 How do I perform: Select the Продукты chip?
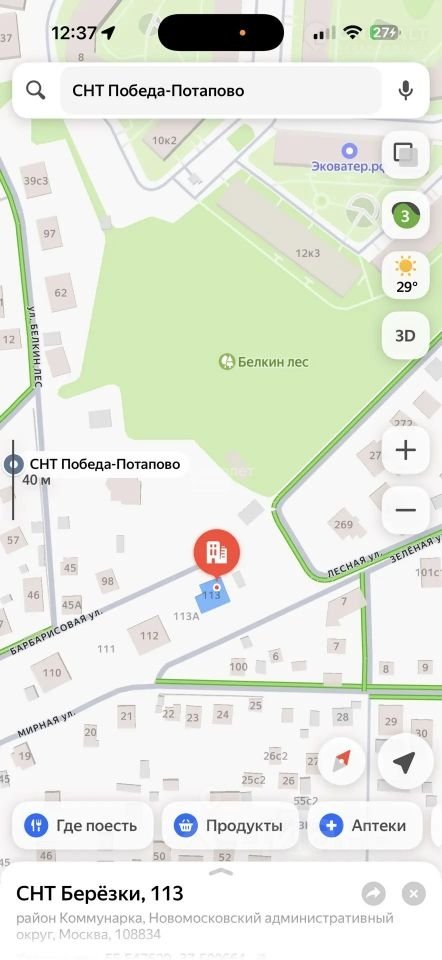point(230,825)
